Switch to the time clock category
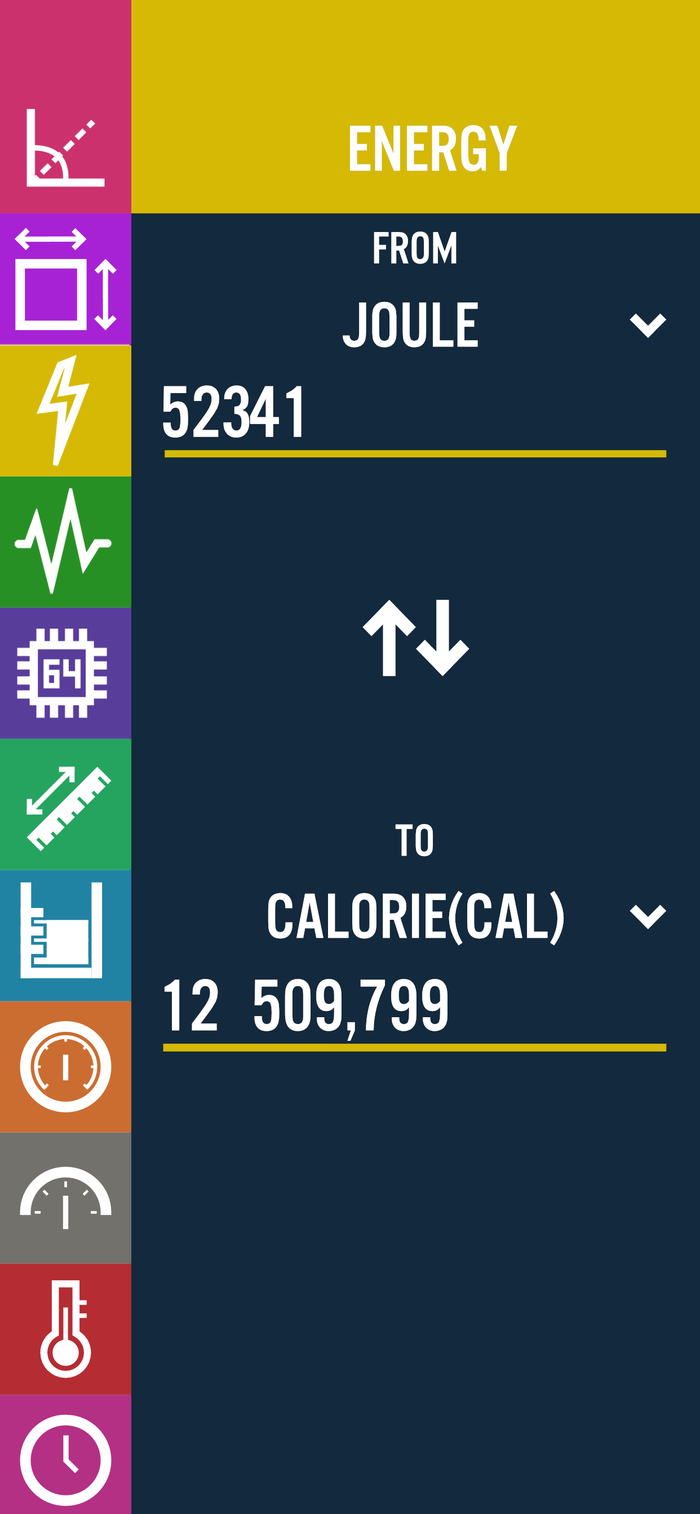 (65, 1458)
